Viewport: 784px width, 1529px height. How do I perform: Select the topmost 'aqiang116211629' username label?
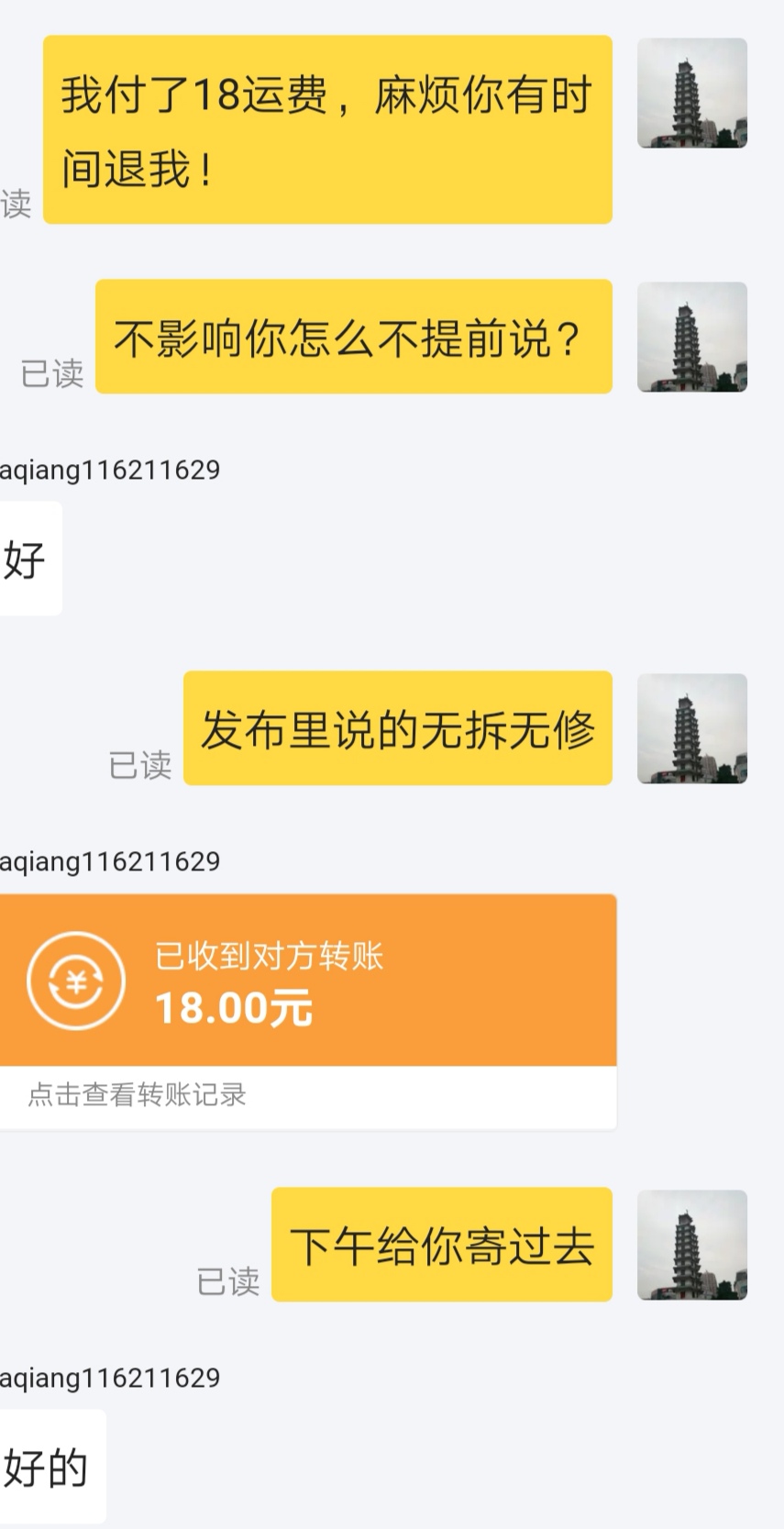click(x=110, y=470)
